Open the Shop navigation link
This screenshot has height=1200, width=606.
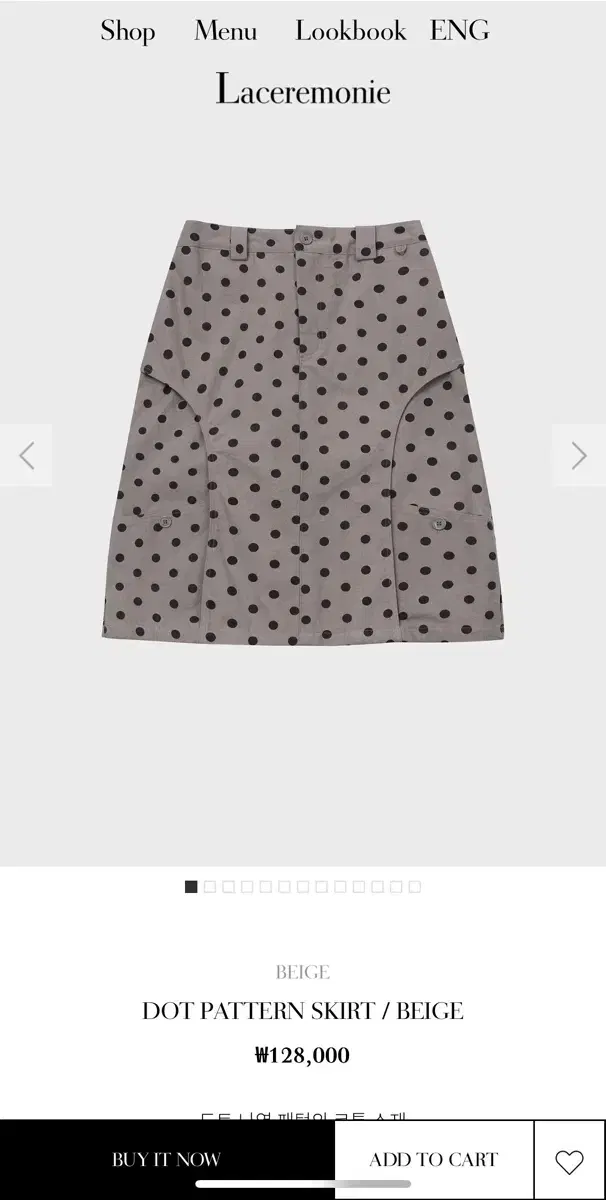point(127,31)
